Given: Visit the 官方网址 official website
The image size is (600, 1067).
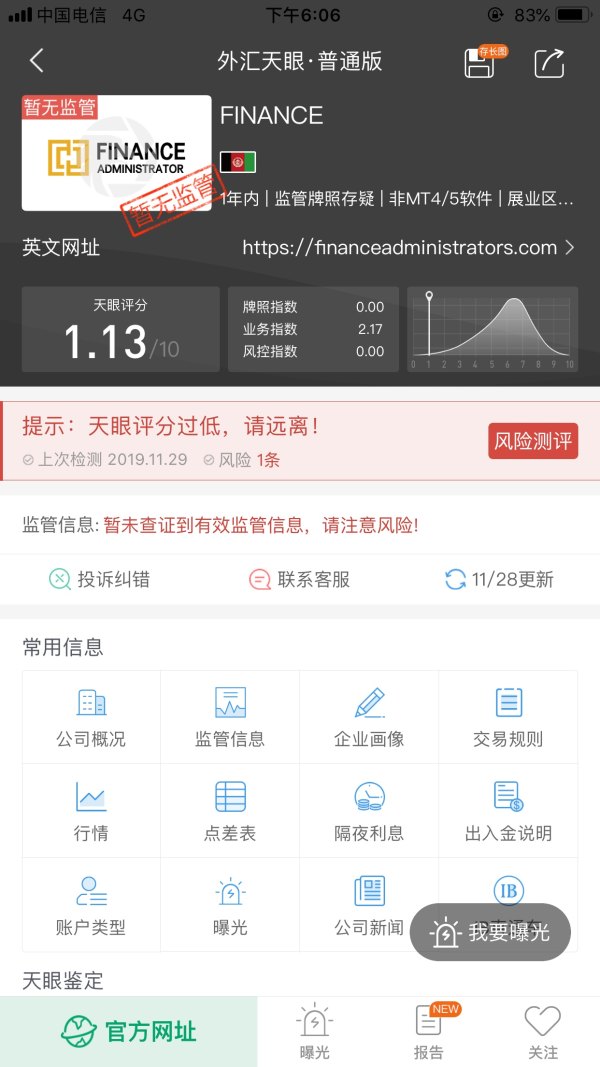Looking at the screenshot, I should [129, 1031].
